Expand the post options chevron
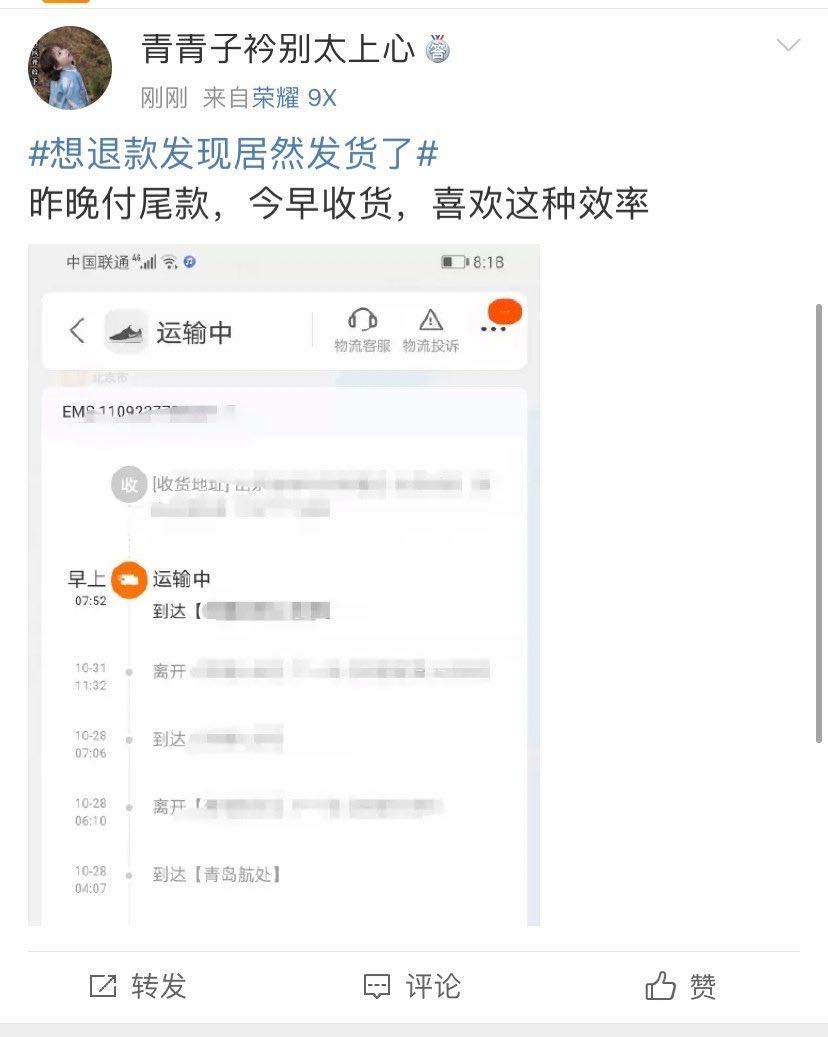Screen dimensions: 828x1037 click(788, 45)
